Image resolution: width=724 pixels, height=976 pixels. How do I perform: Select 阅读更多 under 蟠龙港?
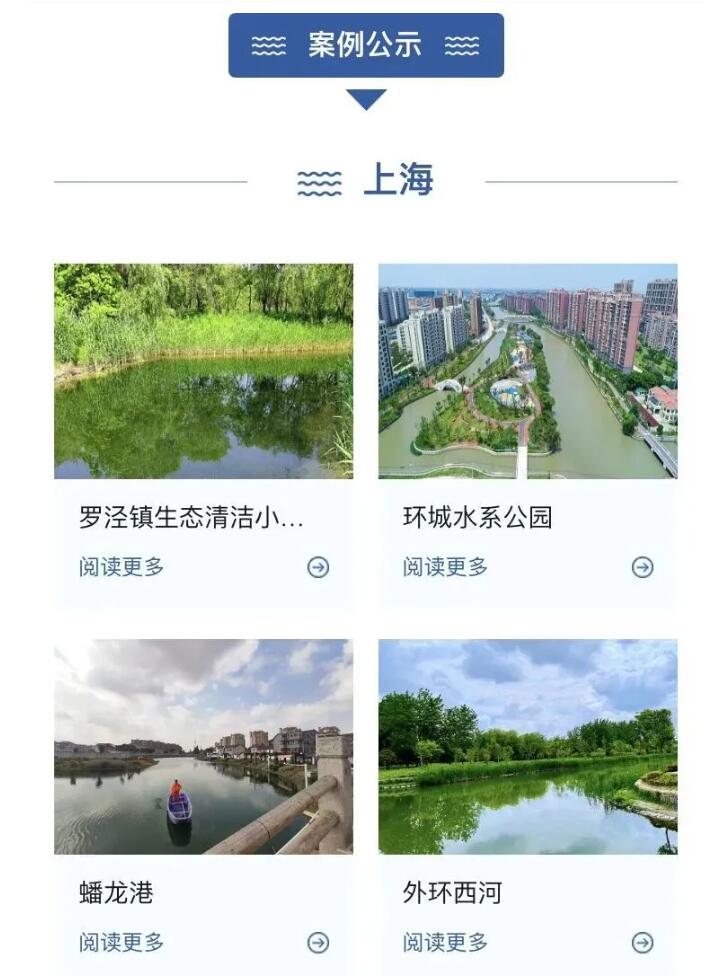click(x=122, y=942)
